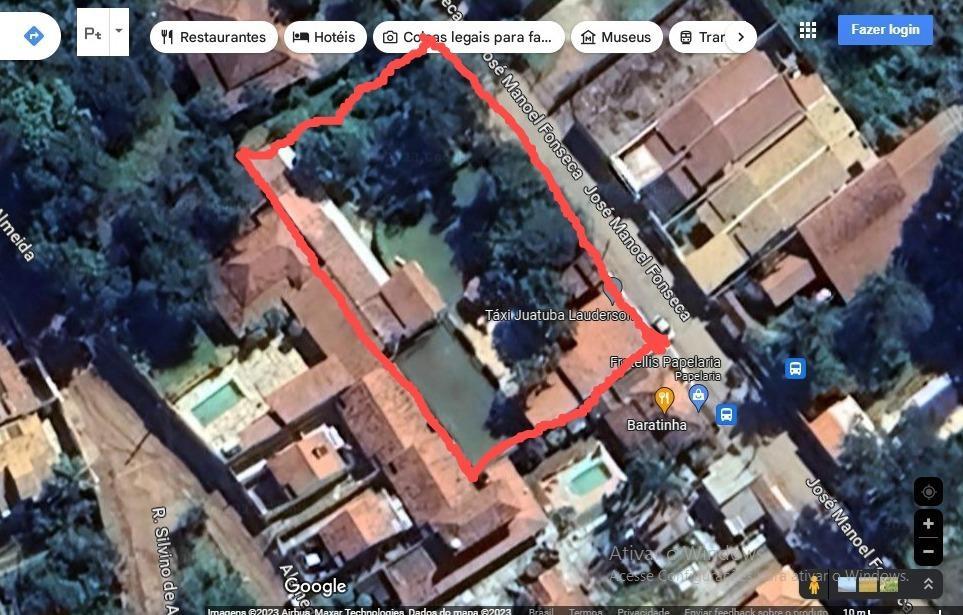This screenshot has height=615, width=963.
Task: Open directions with the blue arrow icon
Action: click(33, 36)
